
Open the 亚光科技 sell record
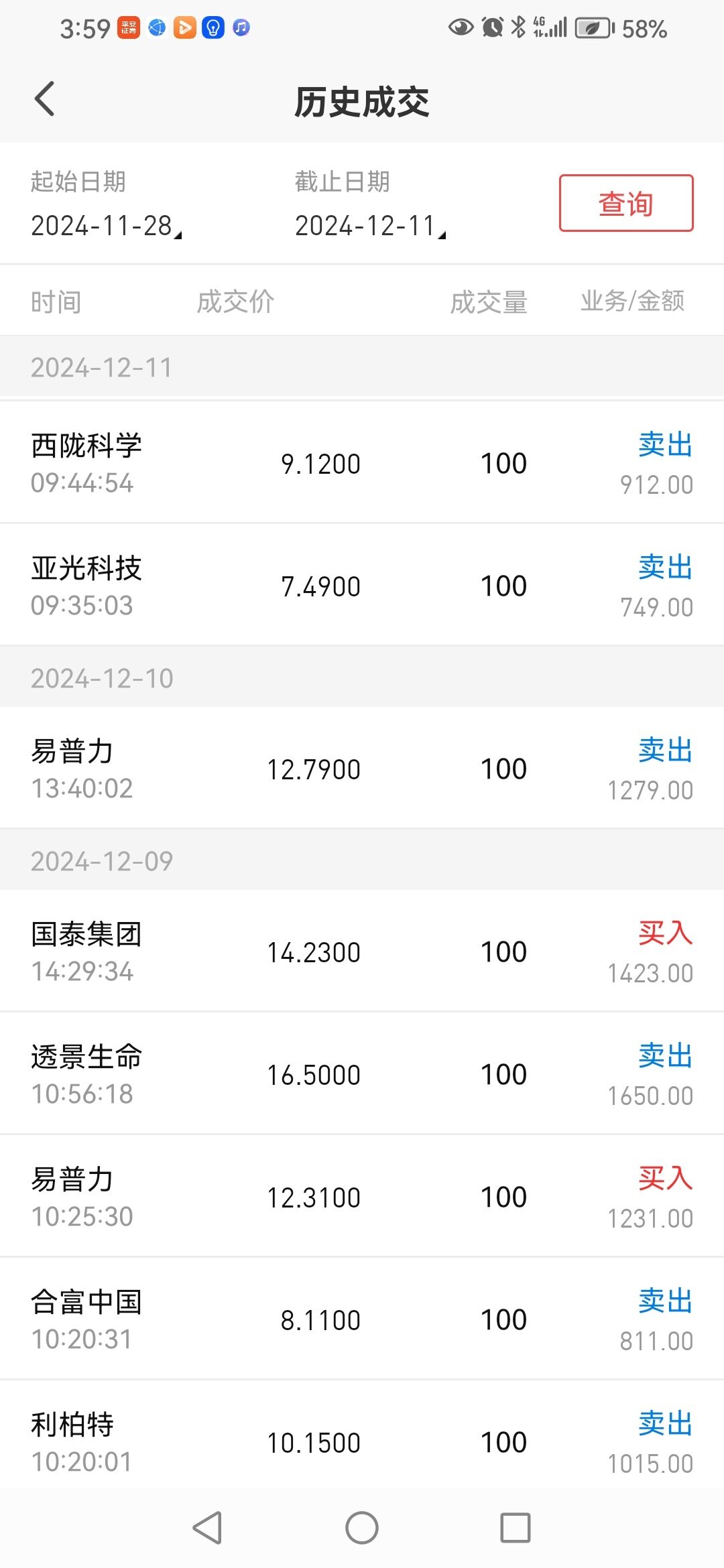[362, 585]
